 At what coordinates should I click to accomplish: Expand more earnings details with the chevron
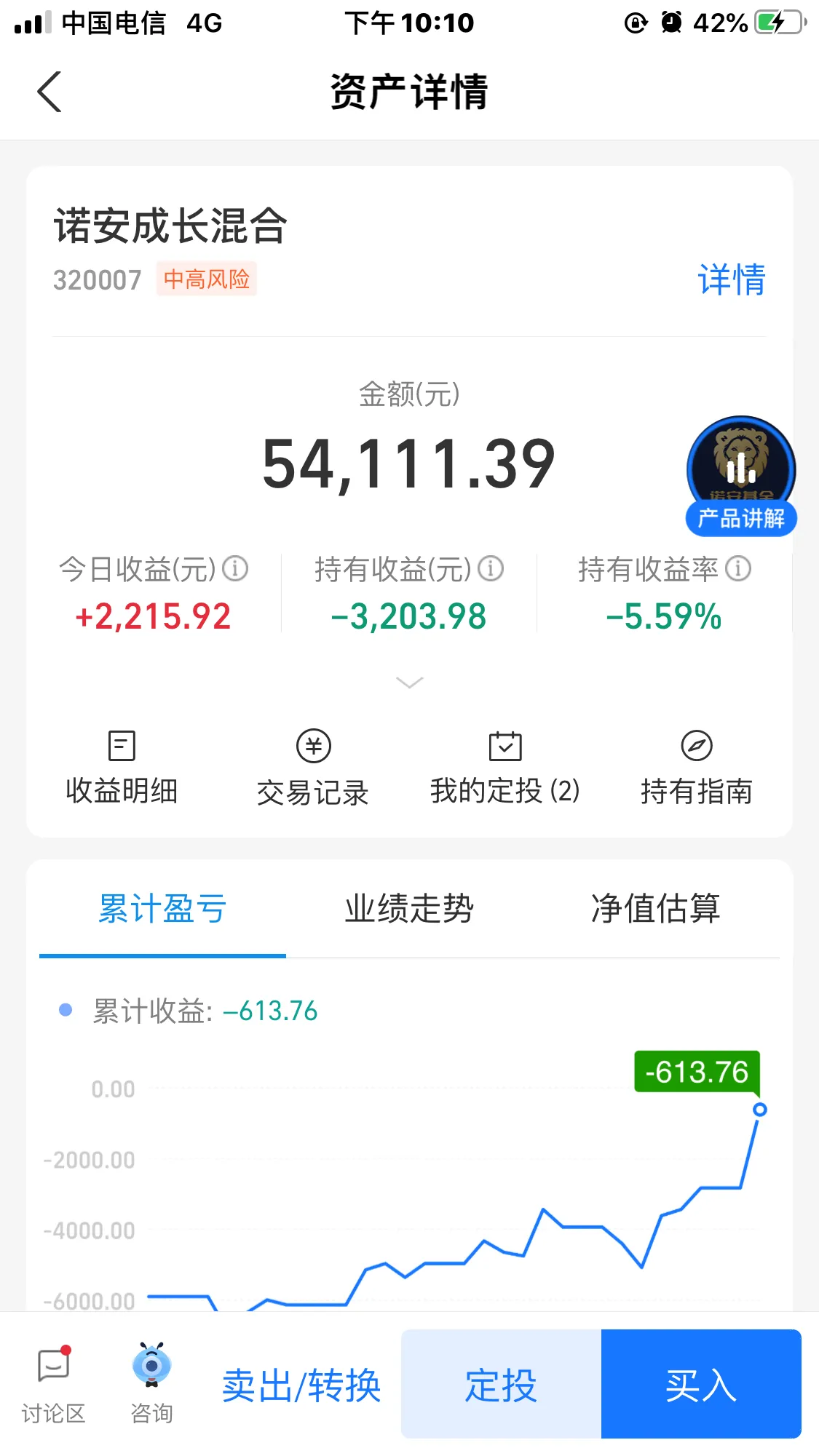(409, 682)
